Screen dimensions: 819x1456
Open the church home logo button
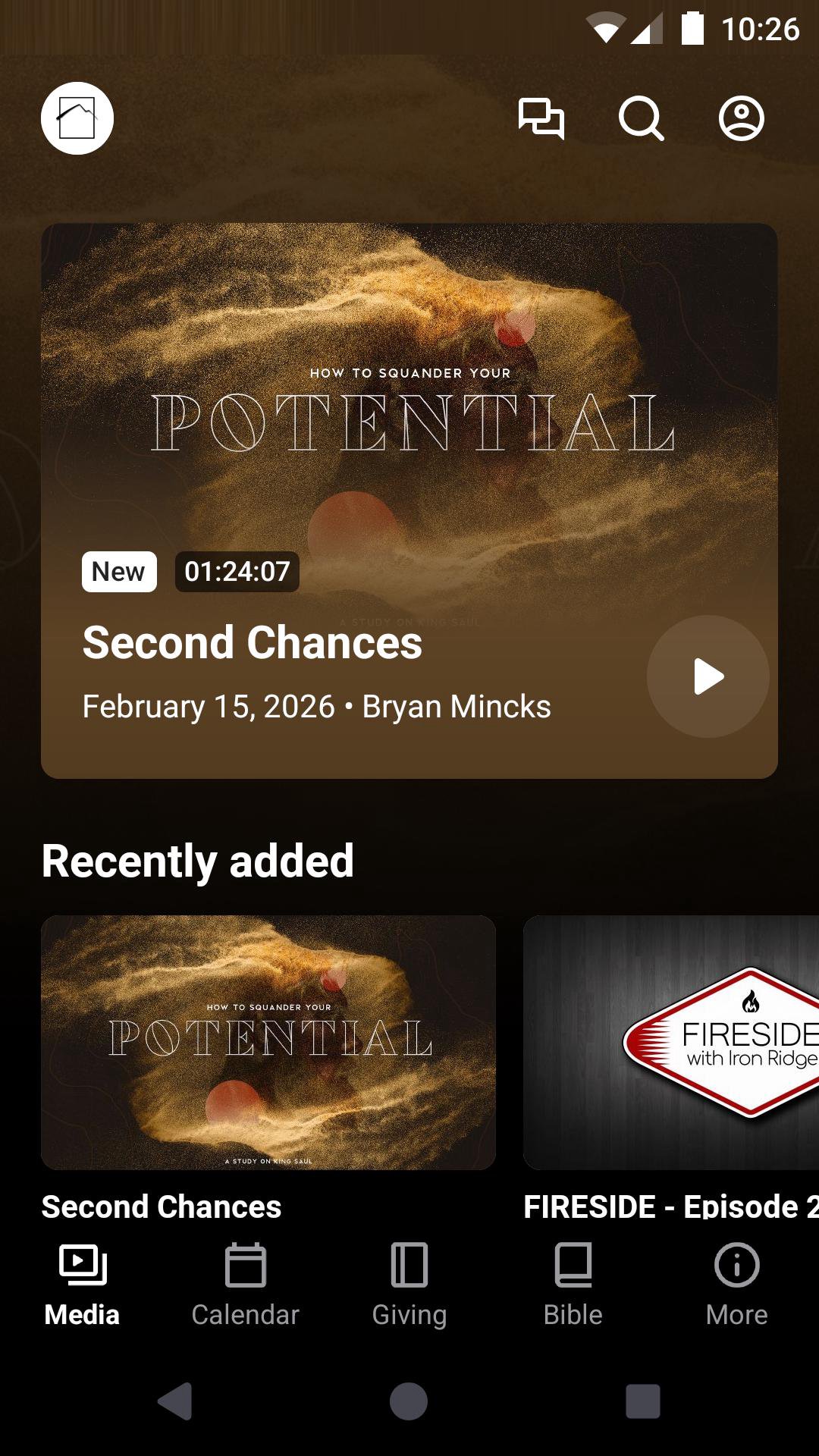point(77,118)
